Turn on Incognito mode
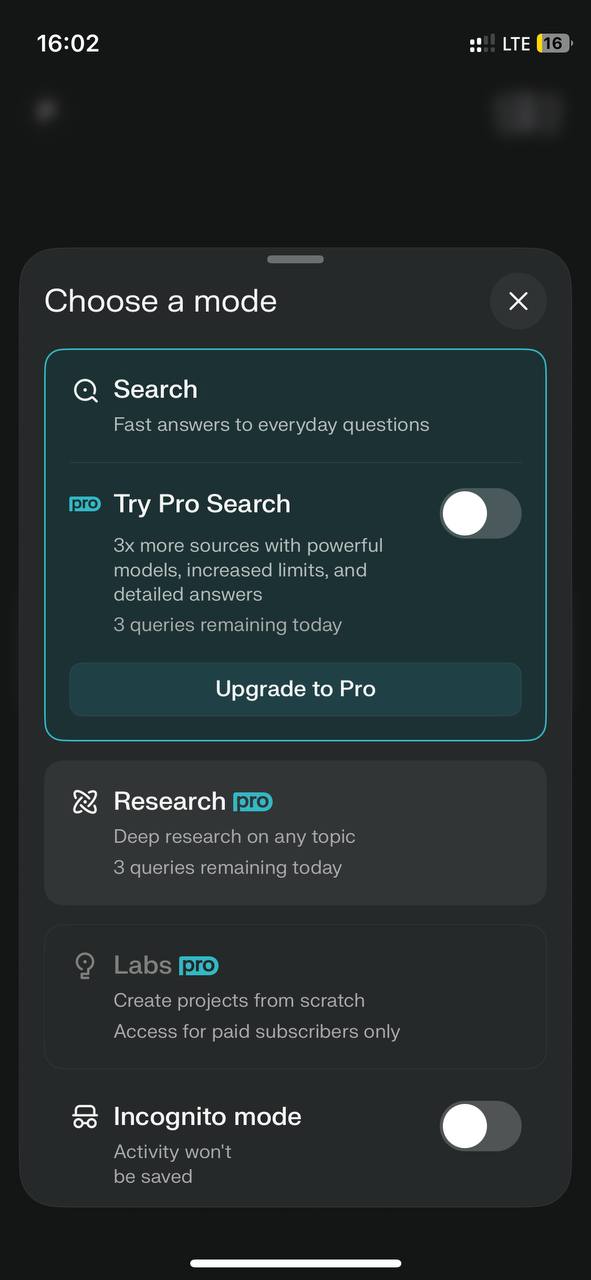 (x=481, y=1127)
